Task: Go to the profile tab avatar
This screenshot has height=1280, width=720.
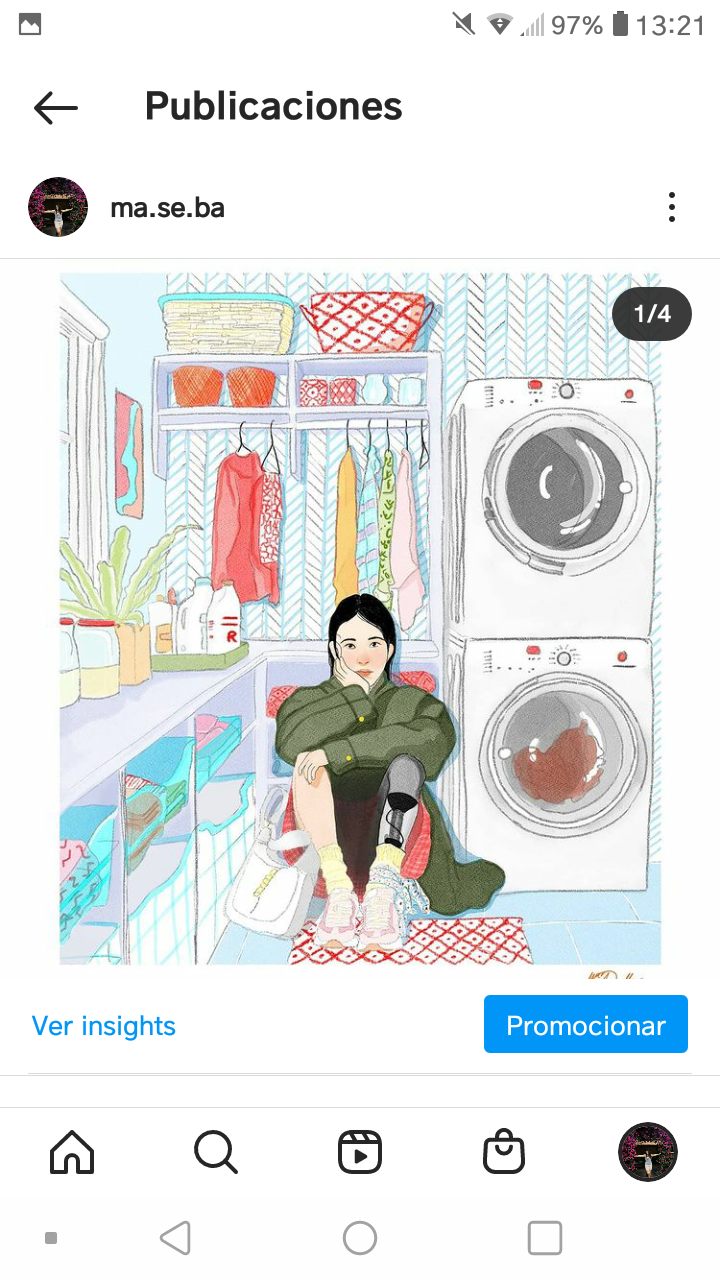Action: tap(648, 1152)
